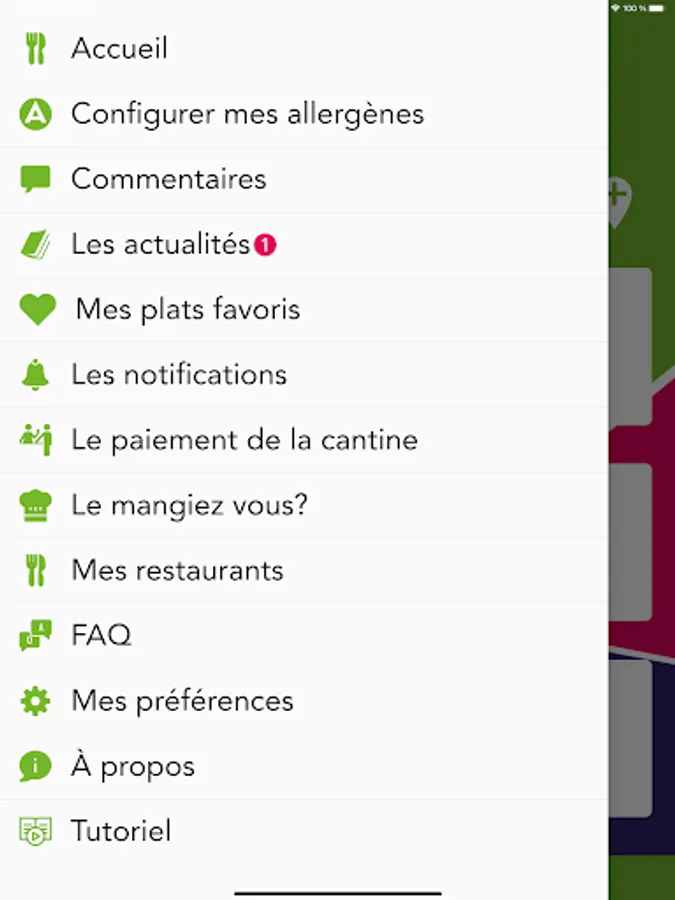Image resolution: width=675 pixels, height=900 pixels.
Task: Go to Mes restaurants
Action: tap(177, 570)
